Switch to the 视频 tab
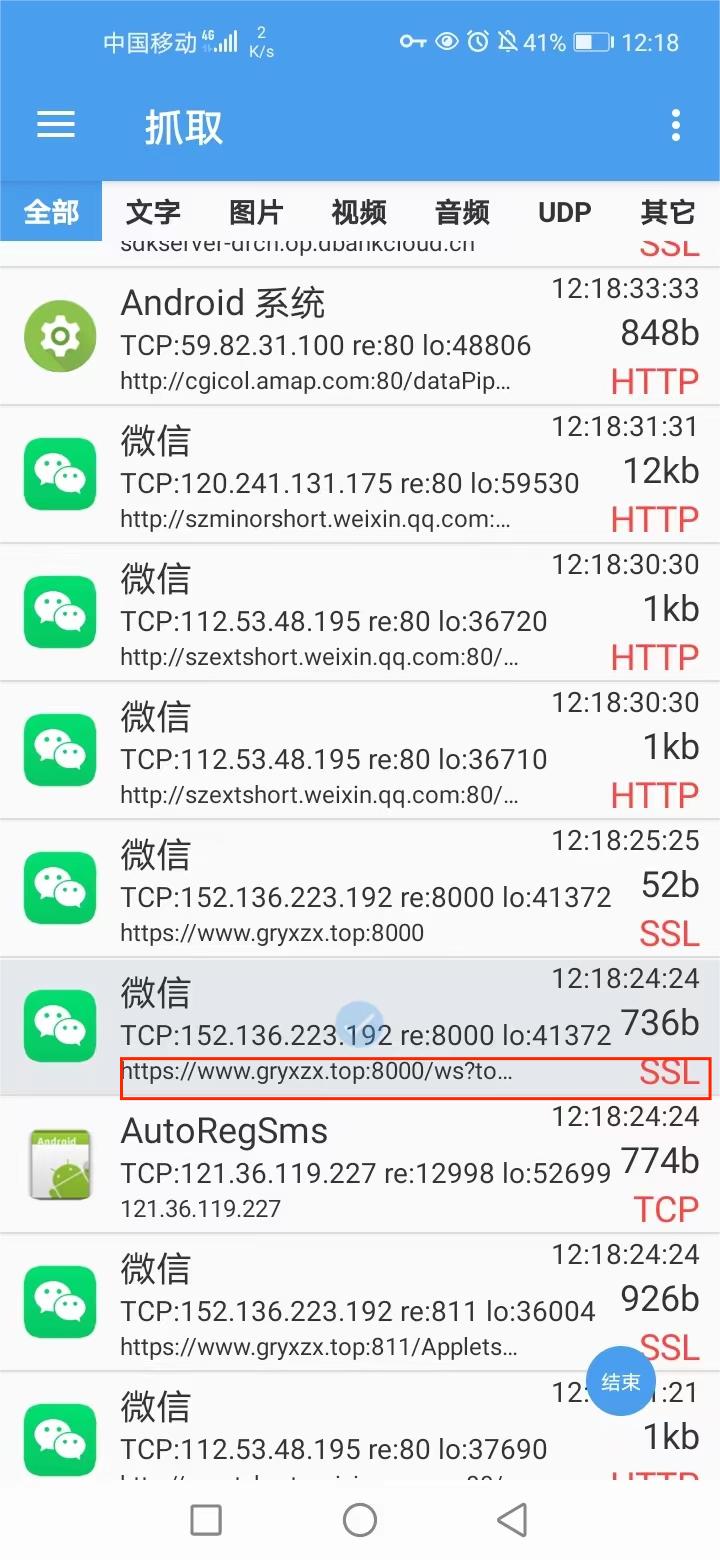The image size is (720, 1560). point(359,212)
